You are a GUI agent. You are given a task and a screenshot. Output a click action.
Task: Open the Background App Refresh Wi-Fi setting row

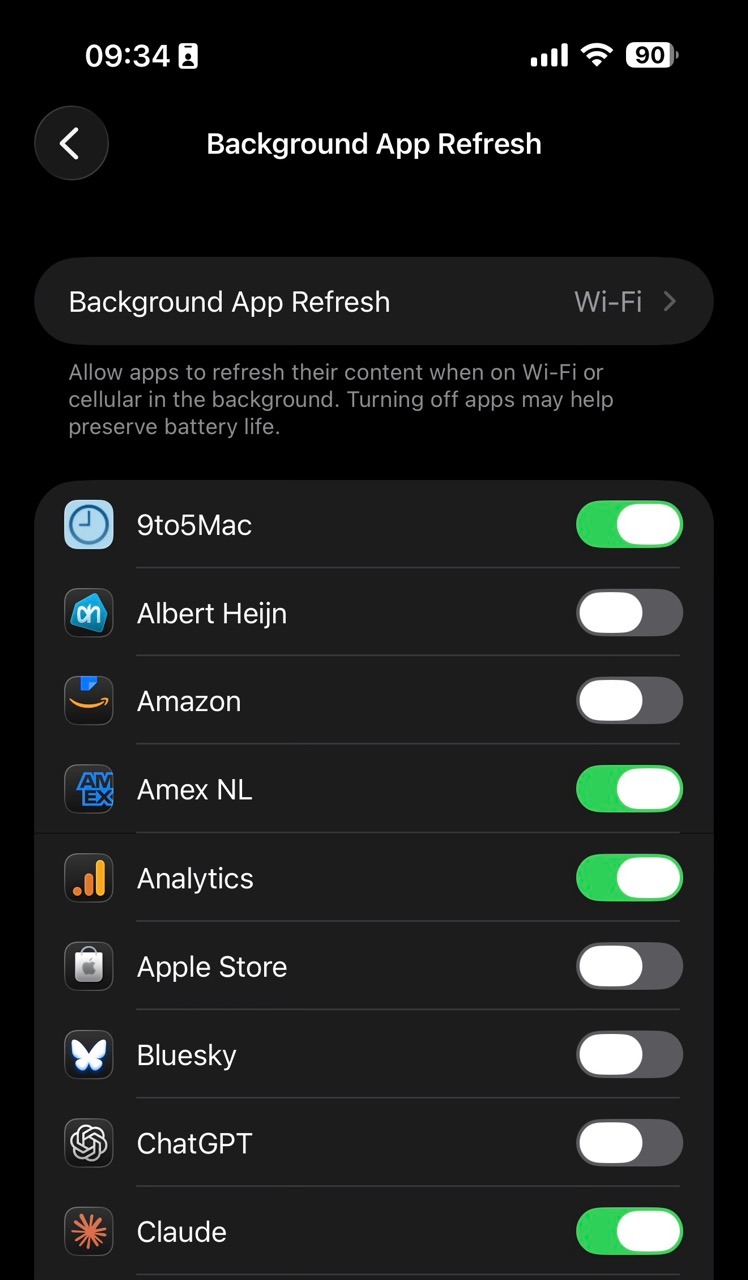point(374,301)
